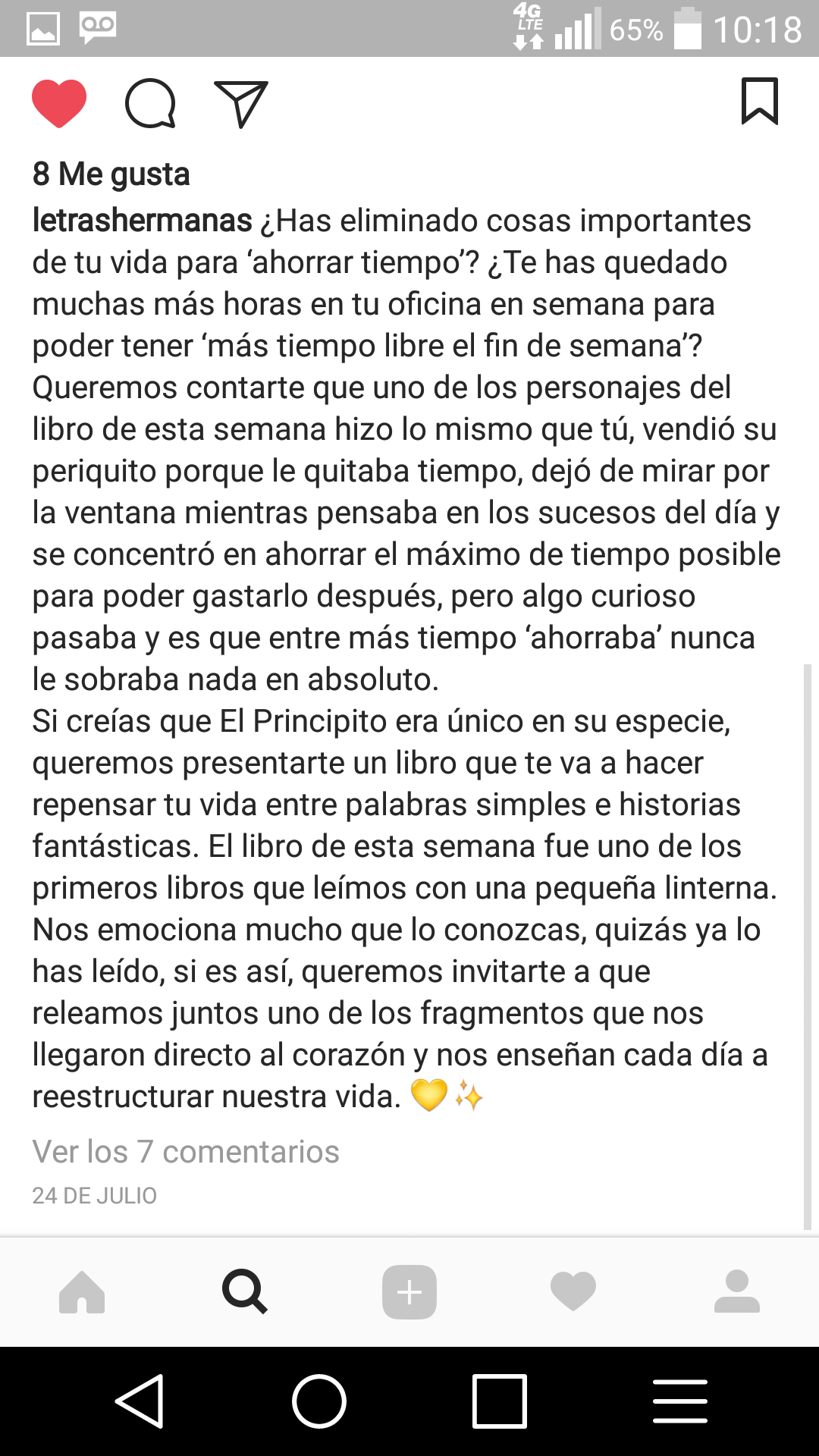The image size is (819, 1456).
Task: View who liked: 8 Me gusta
Action: coord(111,174)
